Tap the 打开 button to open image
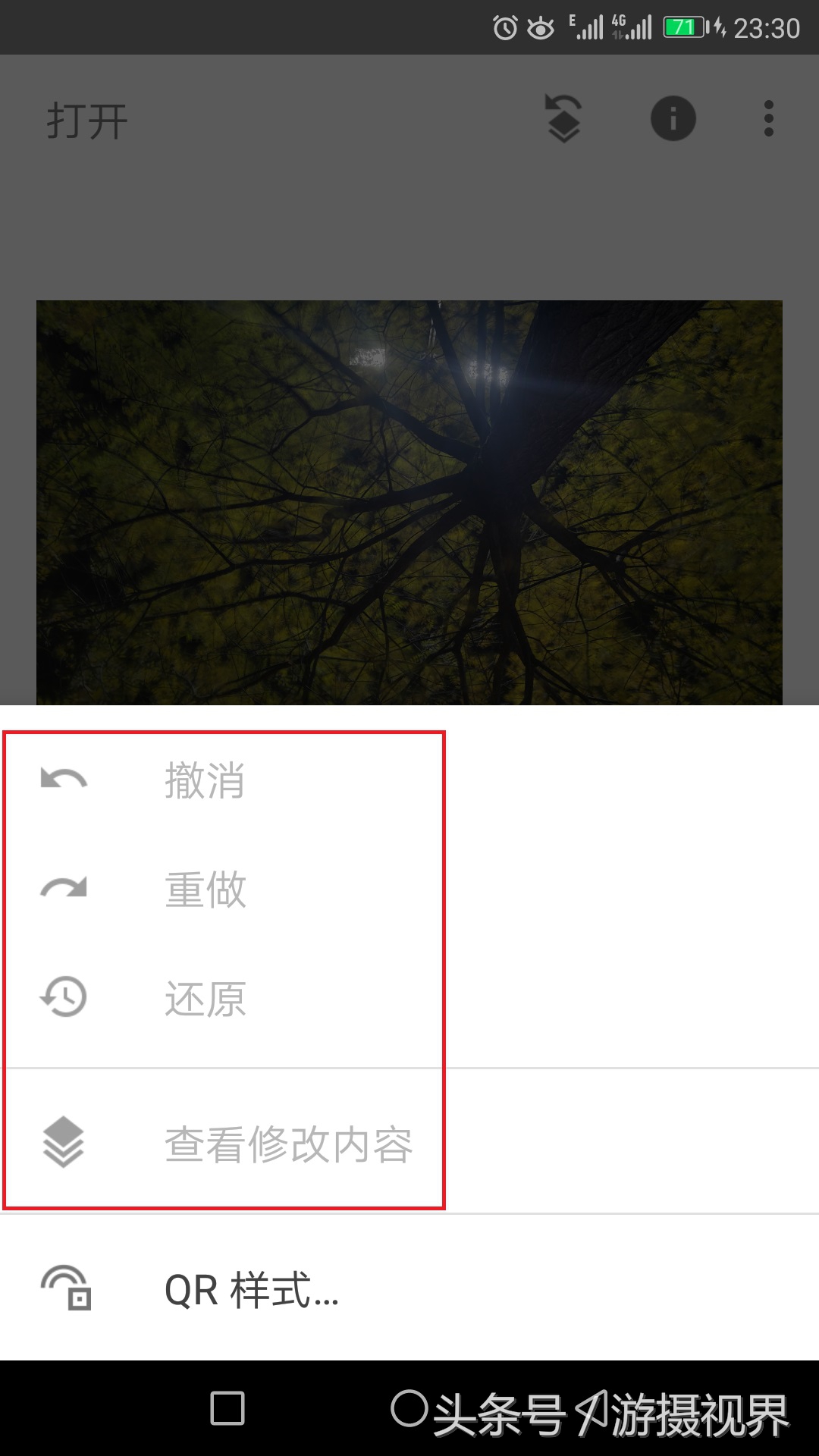The height and width of the screenshot is (1456, 819). (x=85, y=119)
